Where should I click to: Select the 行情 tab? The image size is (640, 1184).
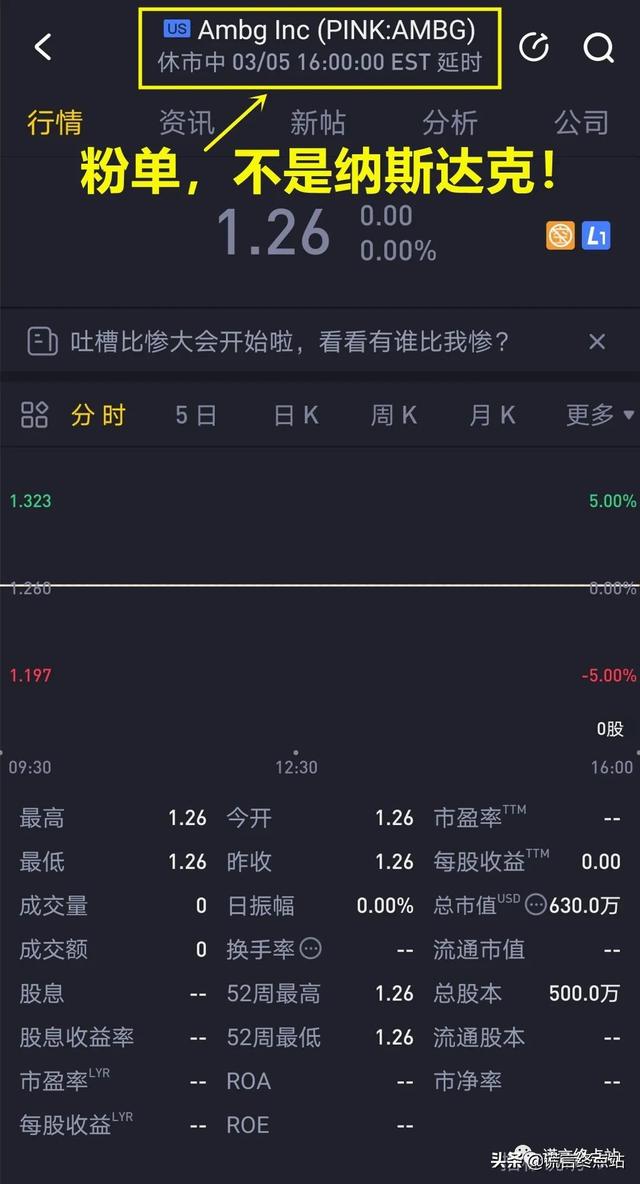pyautogui.click(x=55, y=122)
